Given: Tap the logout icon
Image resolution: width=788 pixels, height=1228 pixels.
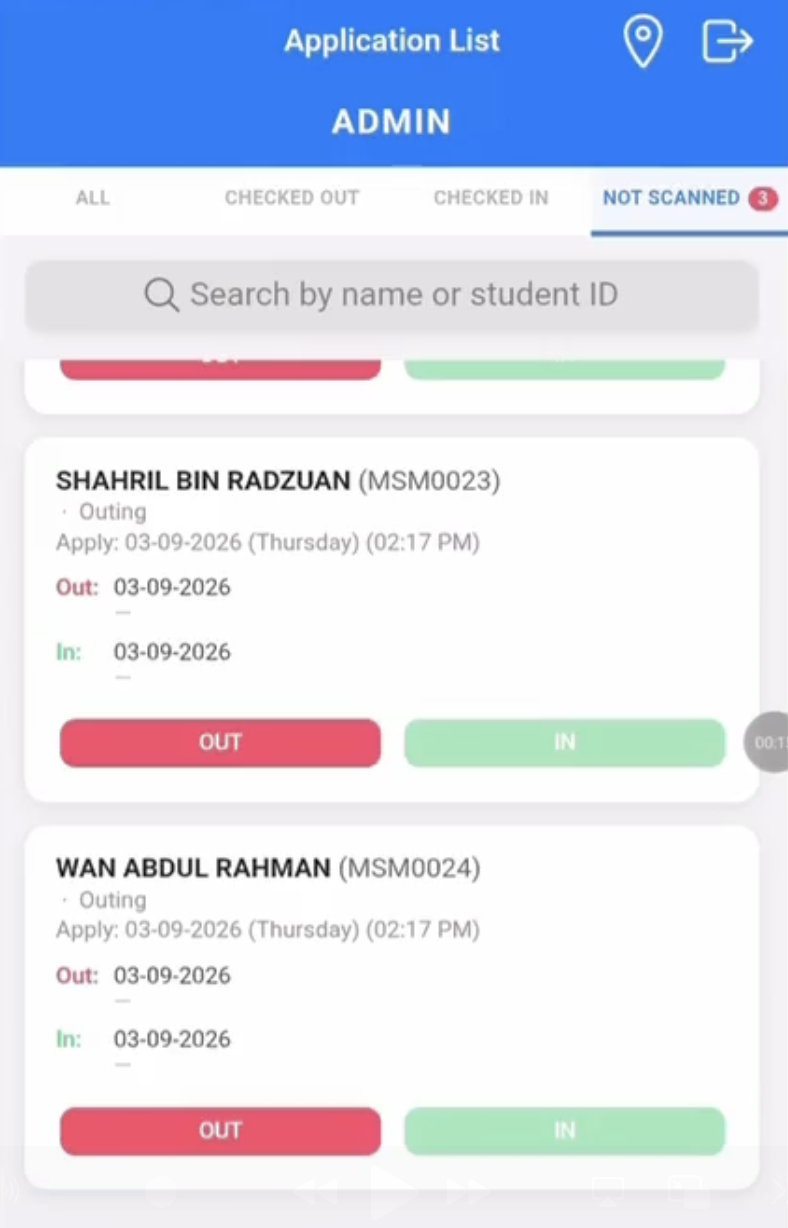Looking at the screenshot, I should pyautogui.click(x=727, y=42).
